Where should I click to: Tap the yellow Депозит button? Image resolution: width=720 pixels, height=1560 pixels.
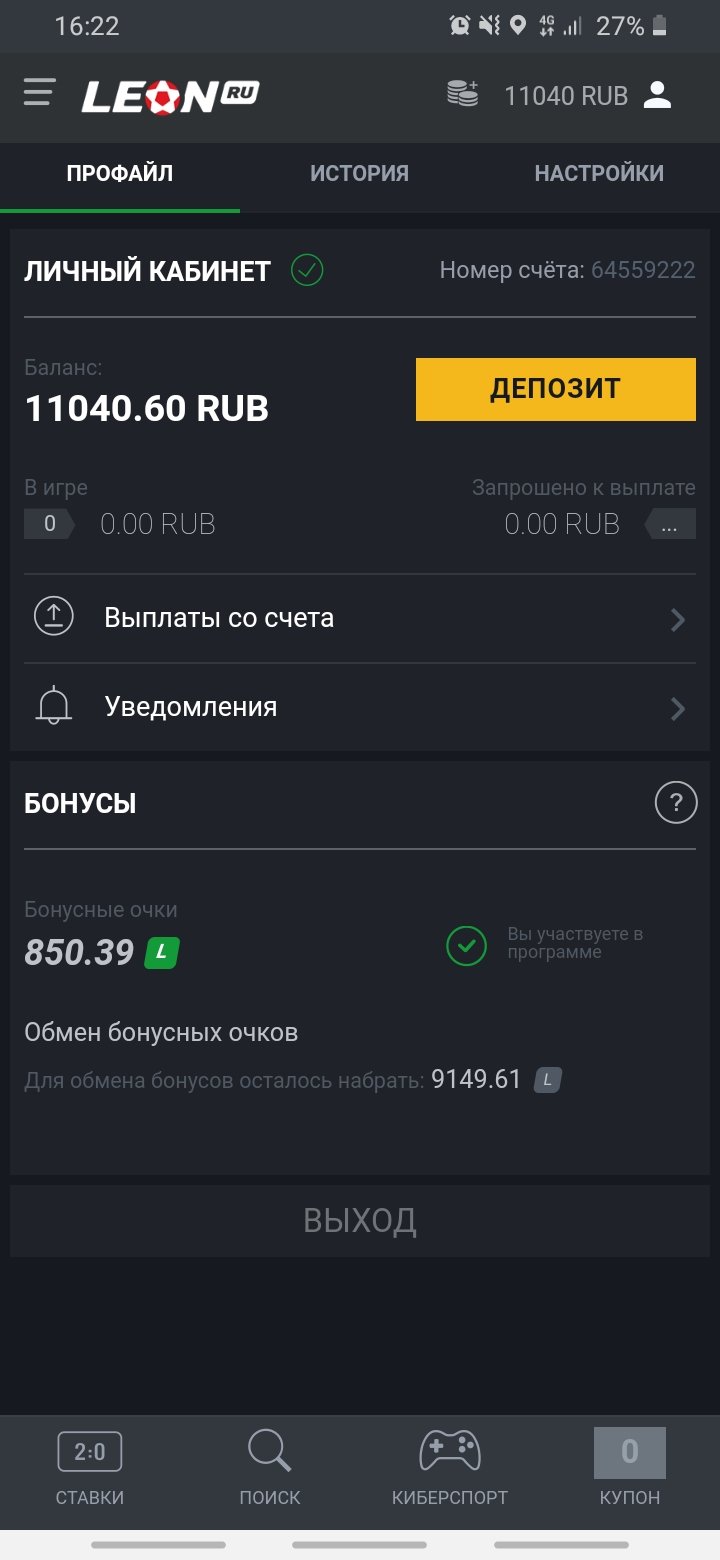(x=555, y=389)
